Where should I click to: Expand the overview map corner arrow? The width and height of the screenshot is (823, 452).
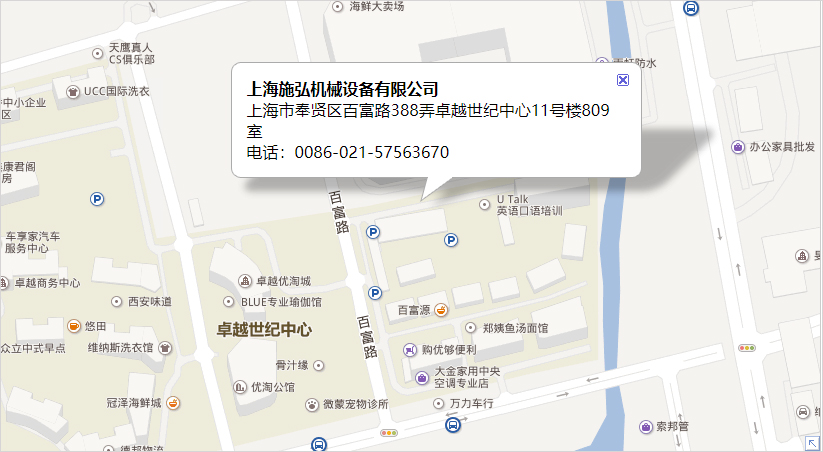(x=812, y=443)
